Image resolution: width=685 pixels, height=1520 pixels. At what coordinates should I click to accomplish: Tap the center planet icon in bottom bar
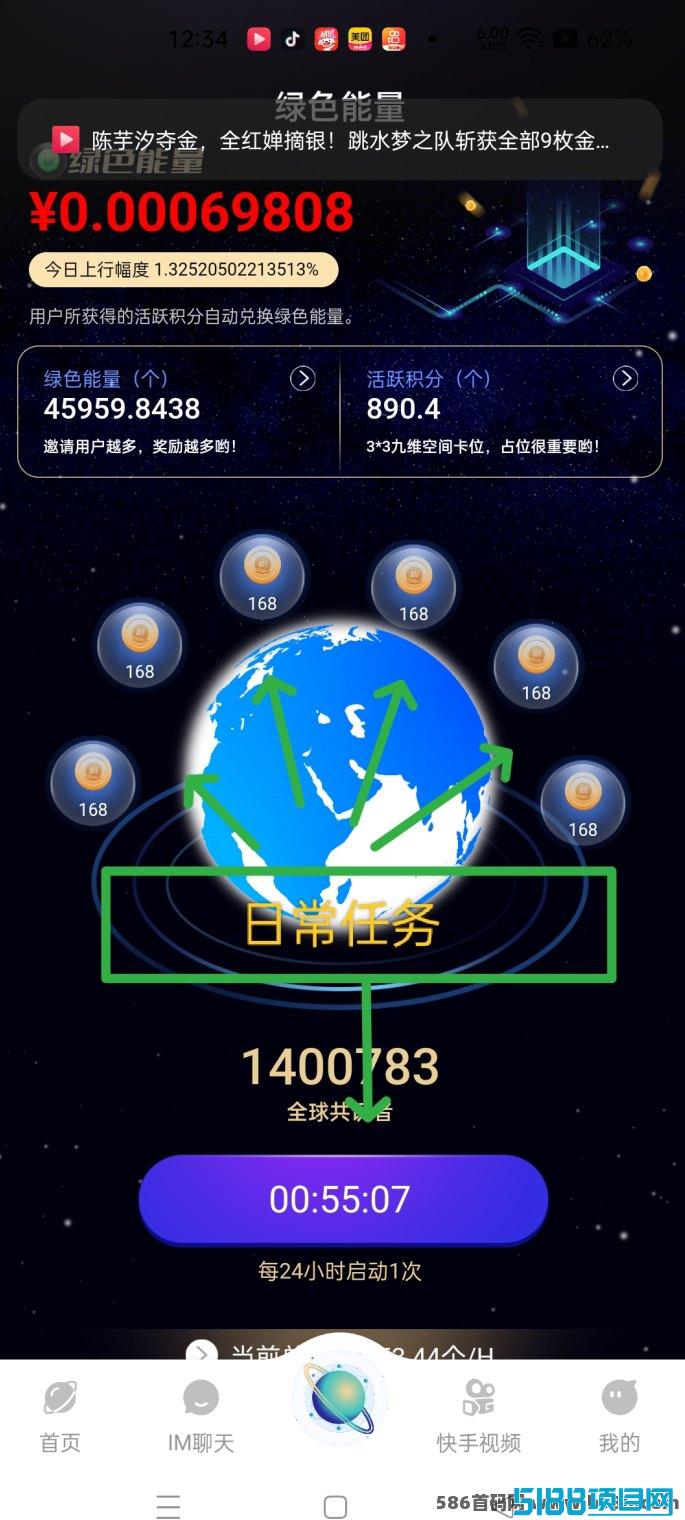342,1397
